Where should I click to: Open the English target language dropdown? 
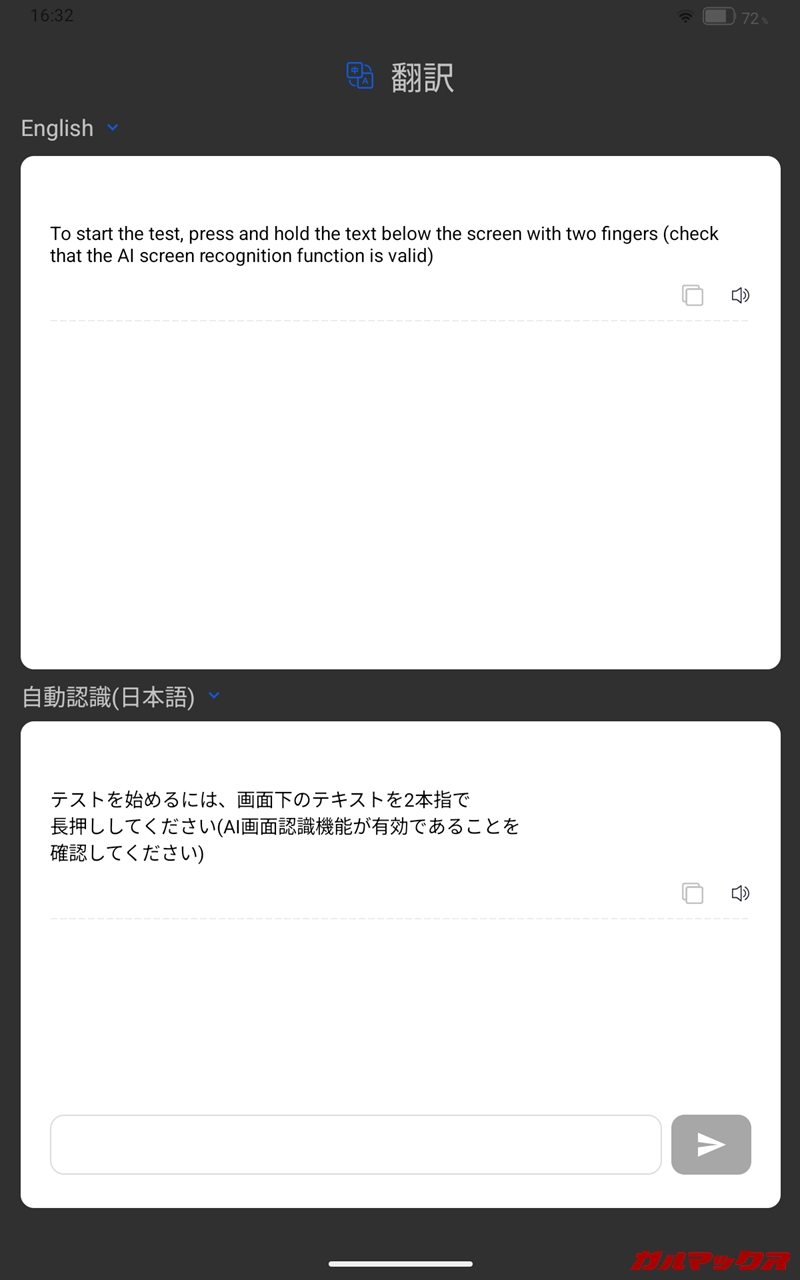pyautogui.click(x=70, y=128)
